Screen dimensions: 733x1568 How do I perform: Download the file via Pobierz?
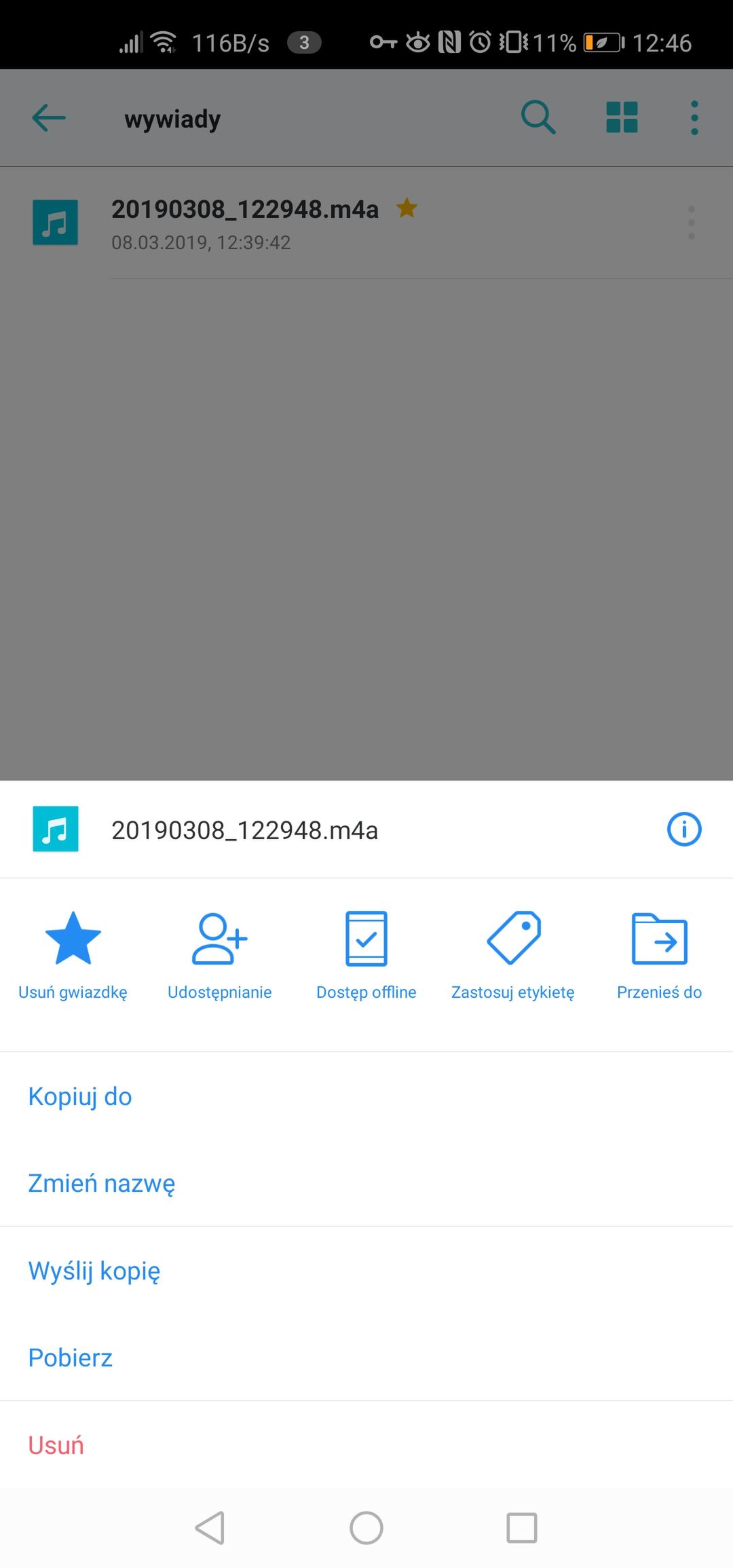click(366, 1357)
